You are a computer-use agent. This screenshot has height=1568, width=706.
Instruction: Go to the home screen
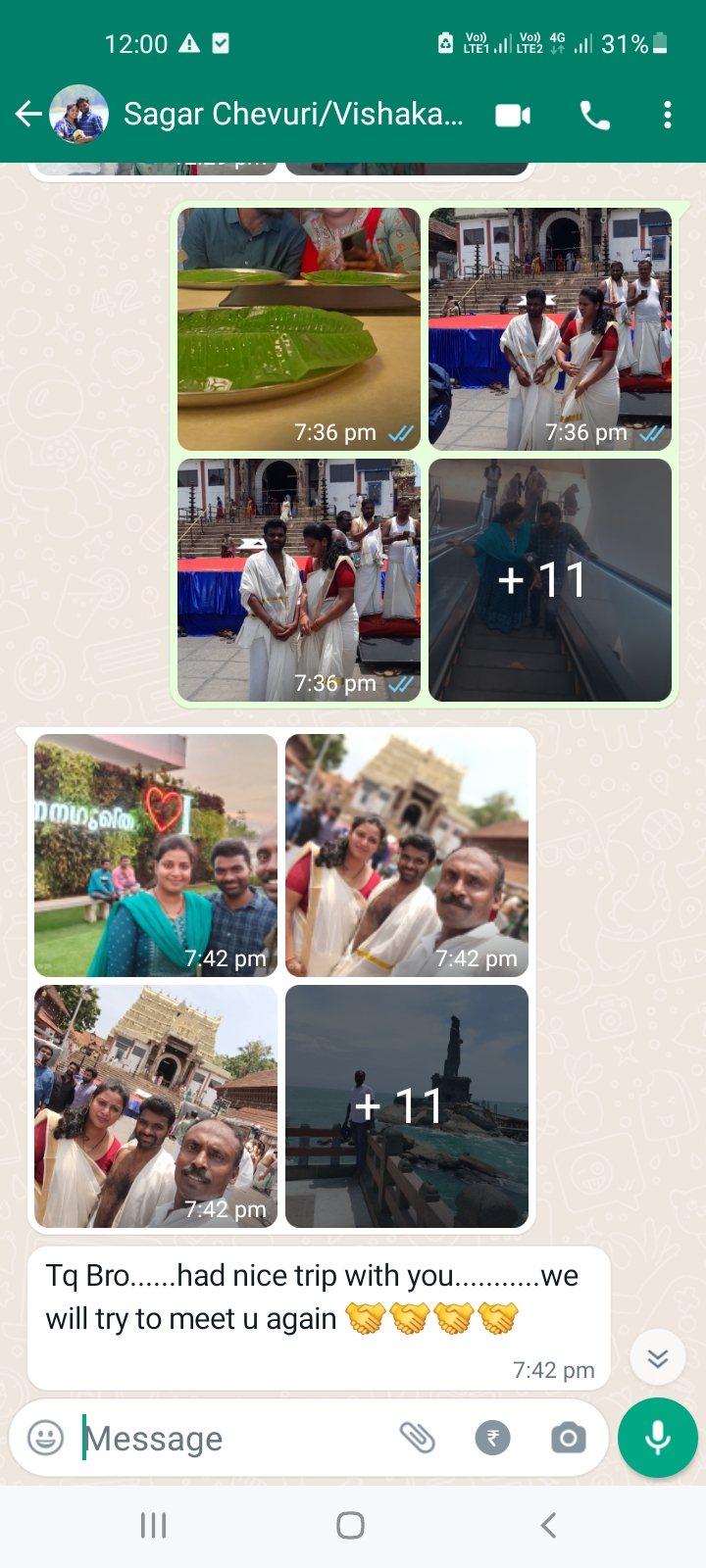point(350,1525)
